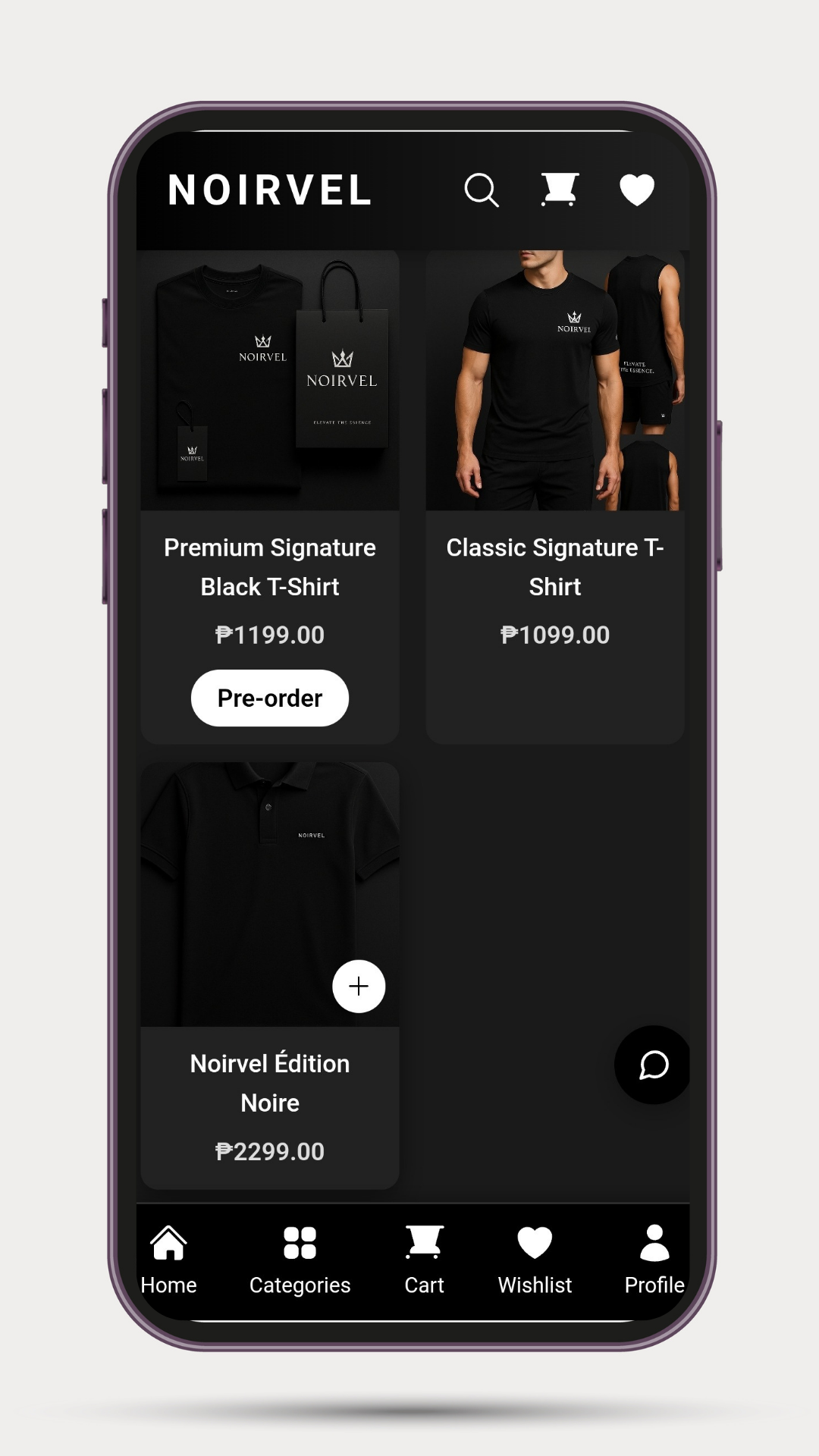This screenshot has height=1456, width=819.
Task: Add Noirvel Édition Noire with plus button
Action: [x=359, y=986]
